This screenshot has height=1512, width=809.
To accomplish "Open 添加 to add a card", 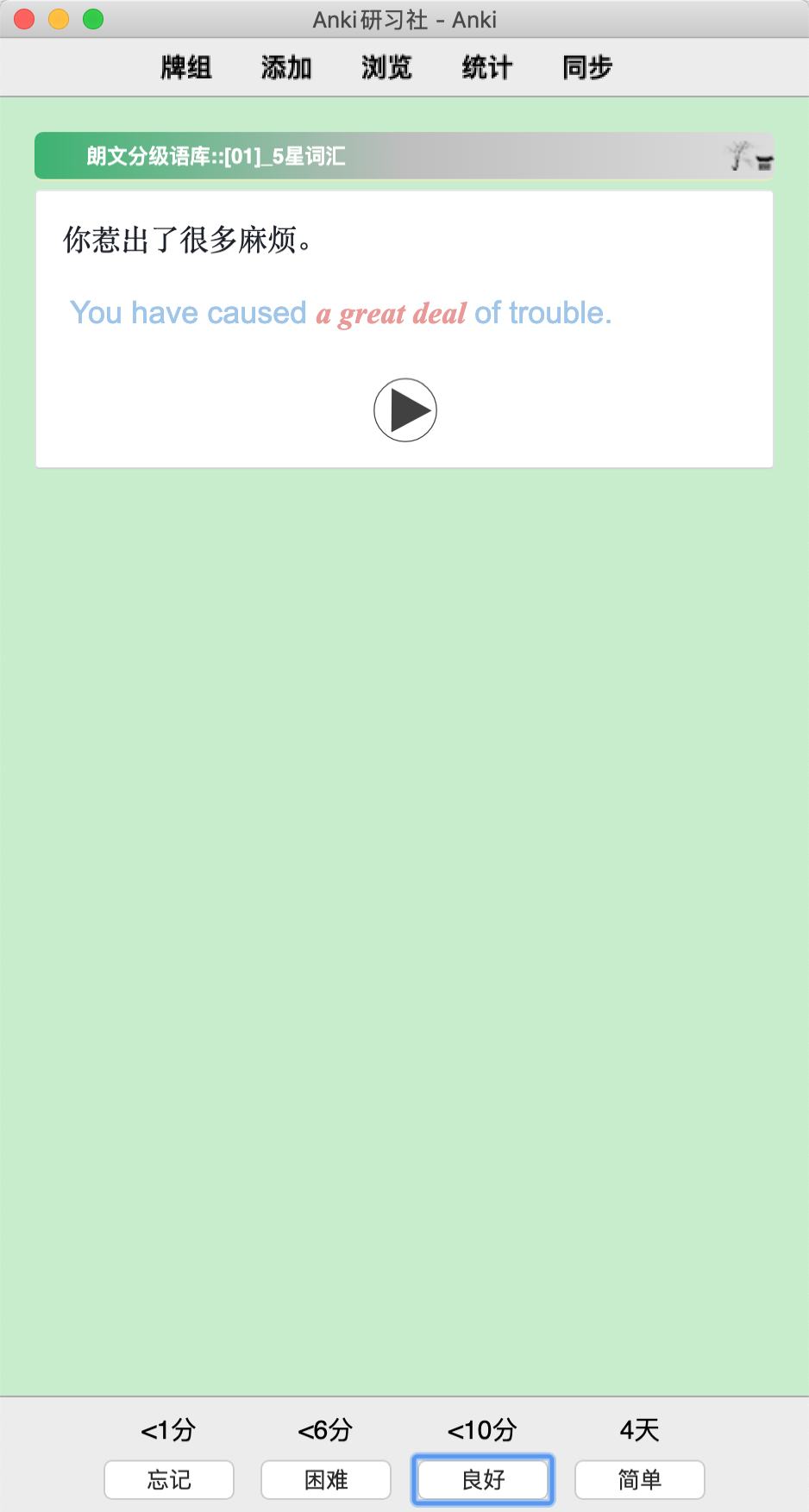I will 286,67.
